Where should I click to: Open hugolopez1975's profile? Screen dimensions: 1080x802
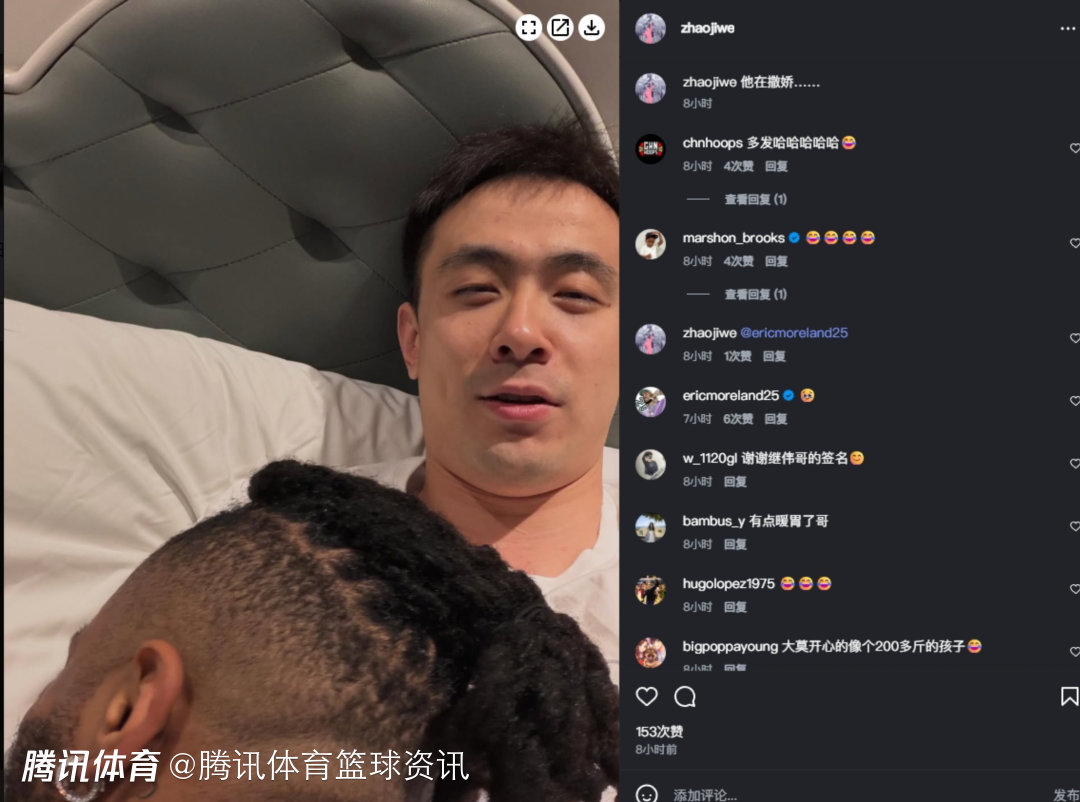point(729,583)
